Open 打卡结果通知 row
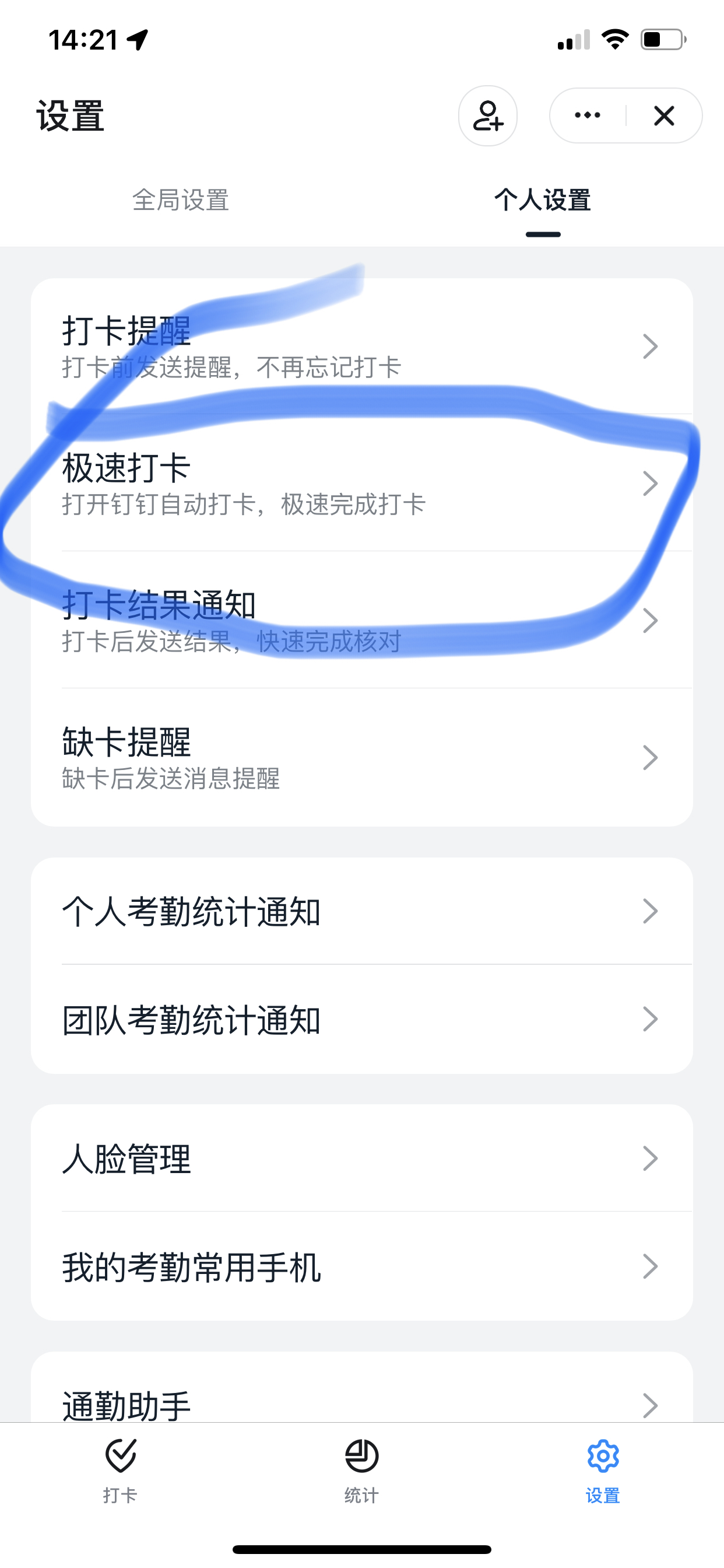724x1568 pixels. click(x=361, y=620)
